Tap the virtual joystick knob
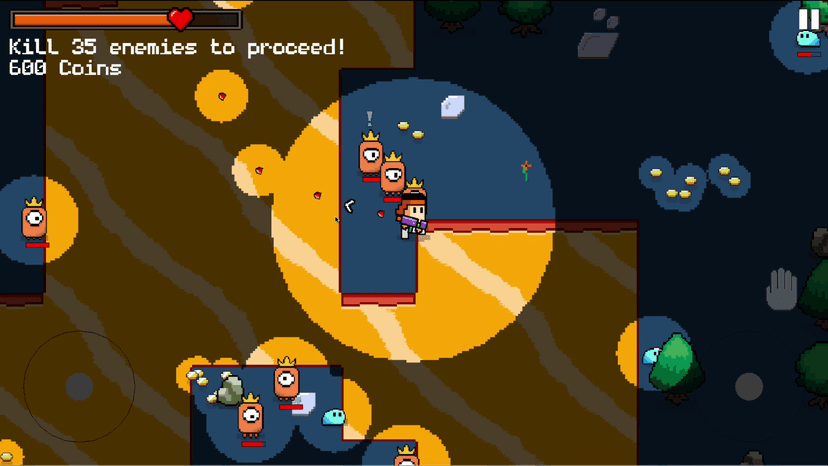Image resolution: width=828 pixels, height=466 pixels. click(79, 386)
